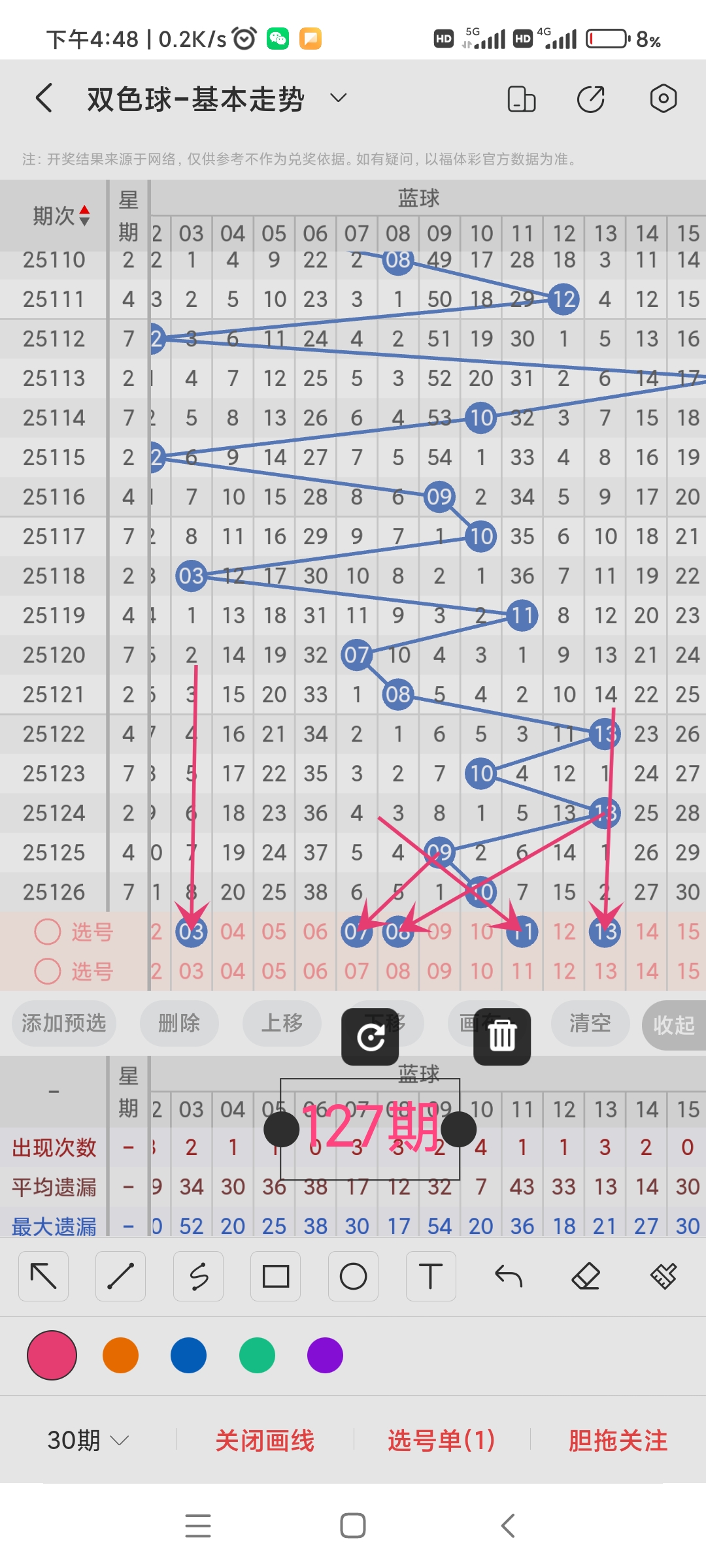Open the 30期 period count dropdown
Screen dimensions: 706x1568
point(88,1440)
